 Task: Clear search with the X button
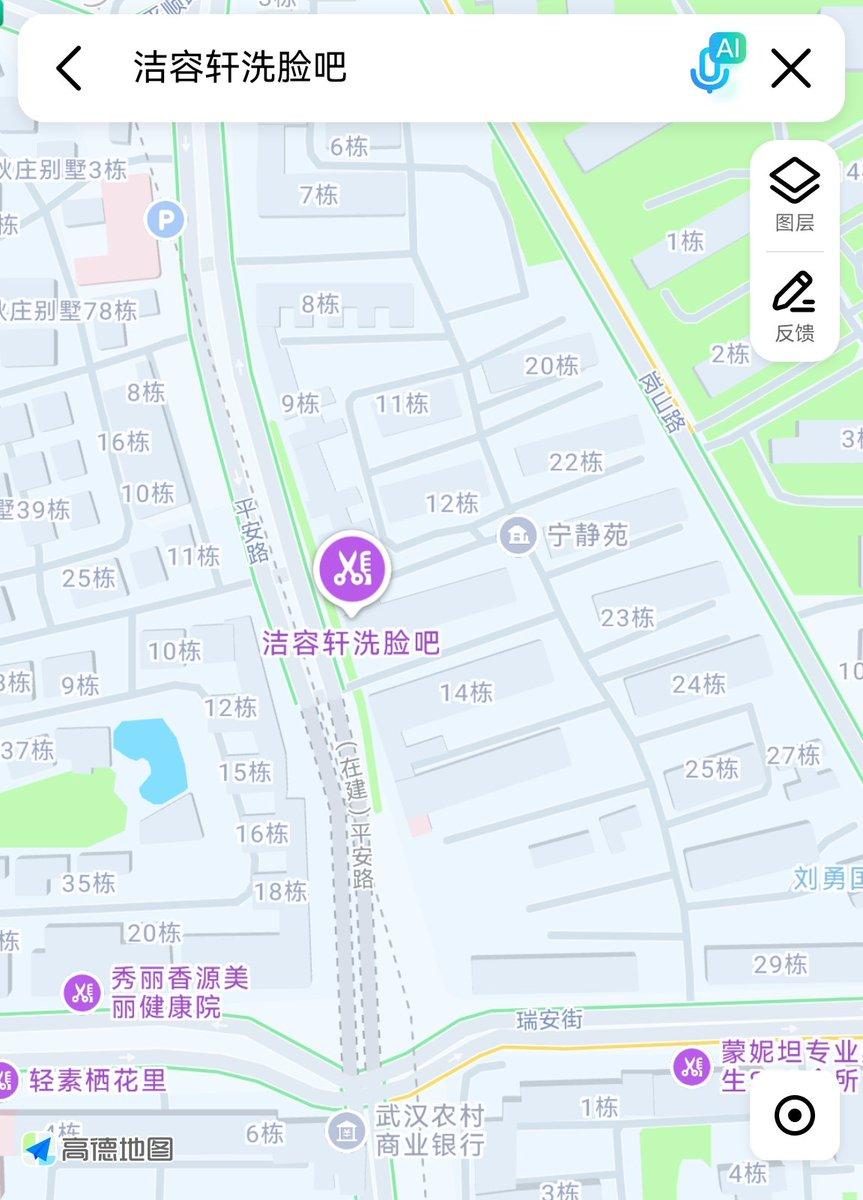point(791,67)
